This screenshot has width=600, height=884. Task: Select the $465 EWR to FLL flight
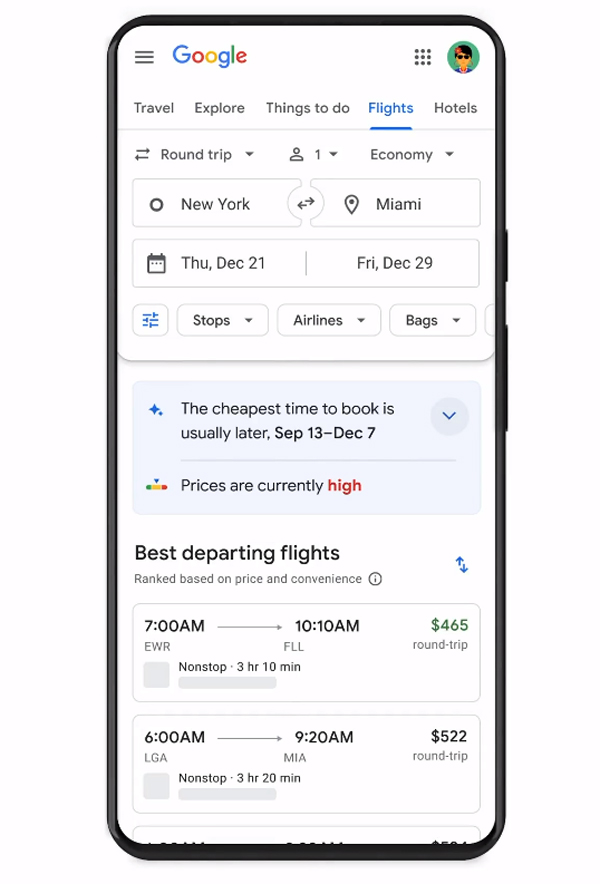point(306,652)
